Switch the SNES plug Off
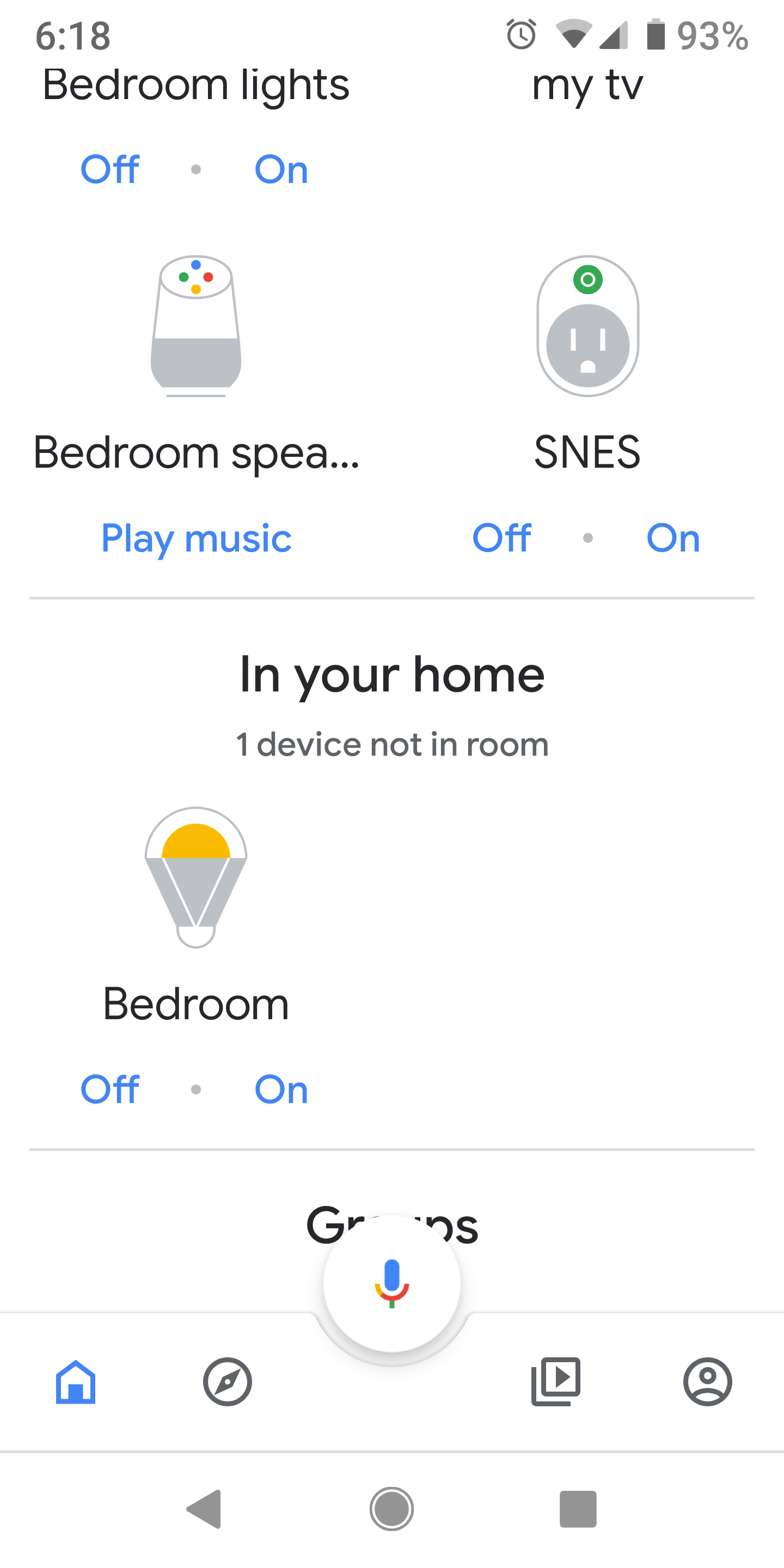The image size is (784, 1568). (x=501, y=538)
